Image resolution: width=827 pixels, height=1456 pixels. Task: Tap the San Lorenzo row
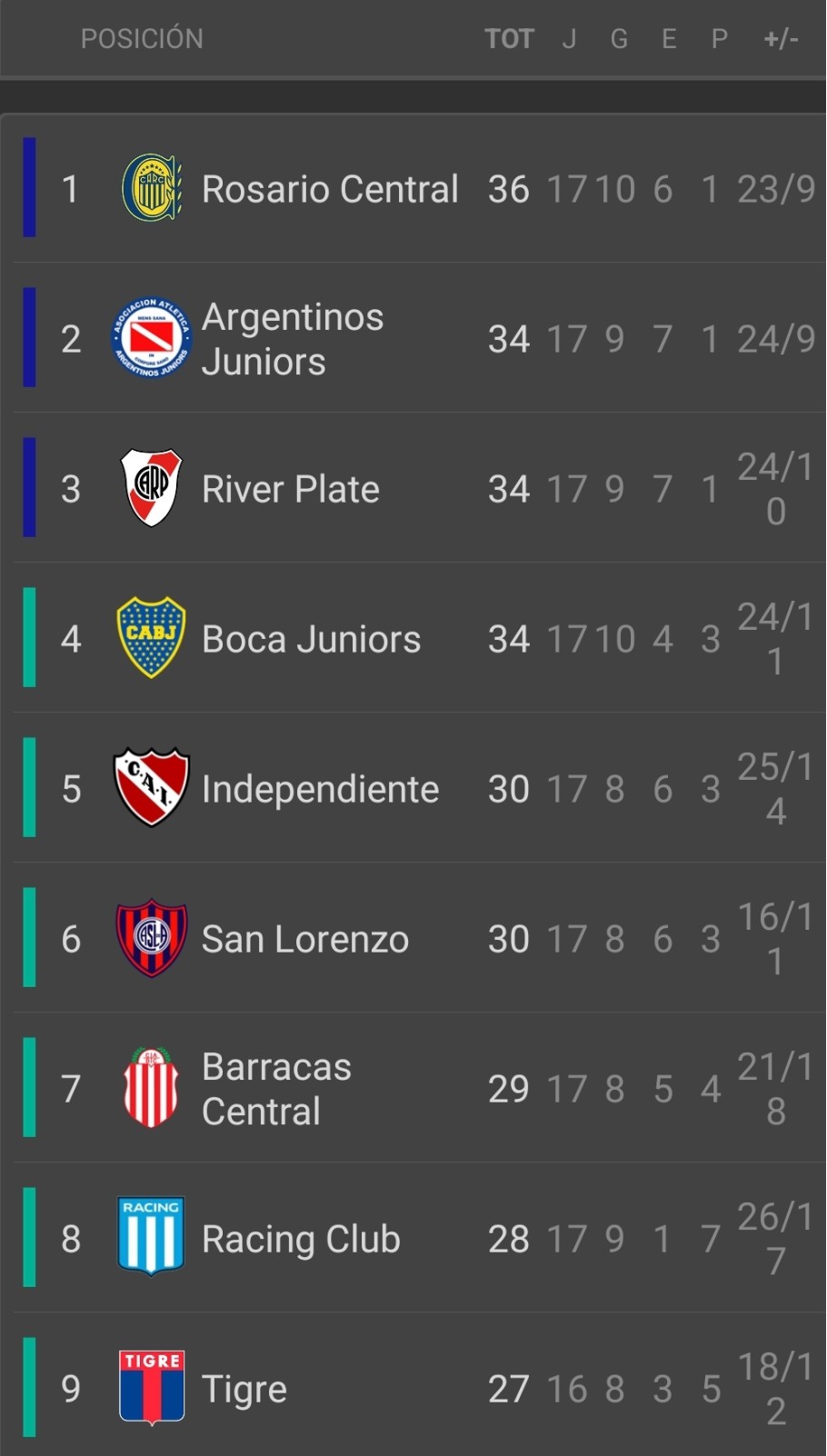click(419, 938)
